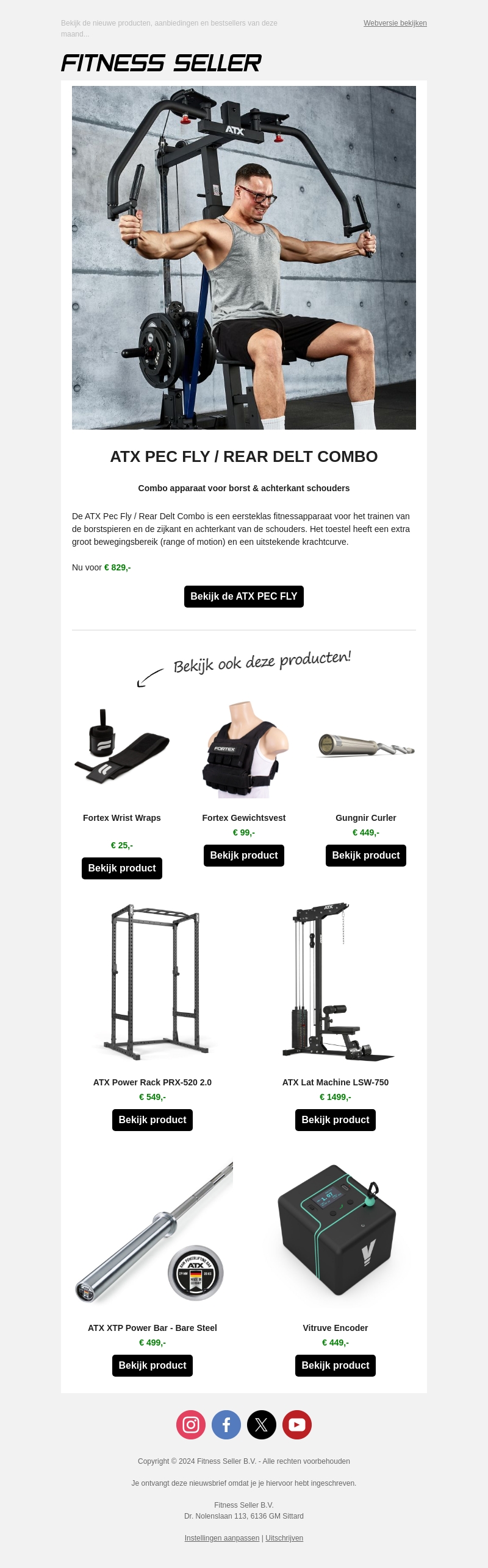The height and width of the screenshot is (1568, 488).
Task: View product ATX XTP Power Bar
Action: pos(152,1366)
